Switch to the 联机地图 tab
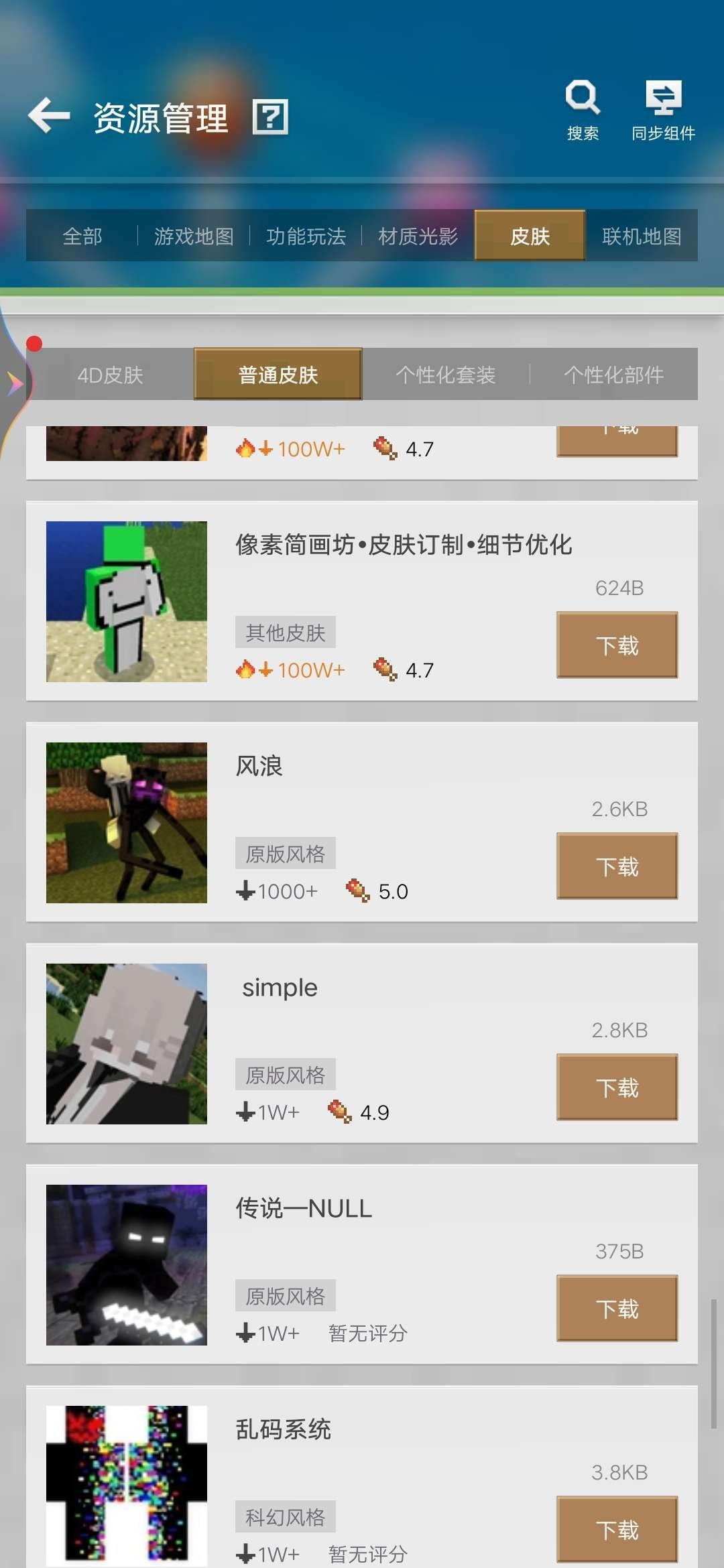This screenshot has height=1568, width=724. 640,237
